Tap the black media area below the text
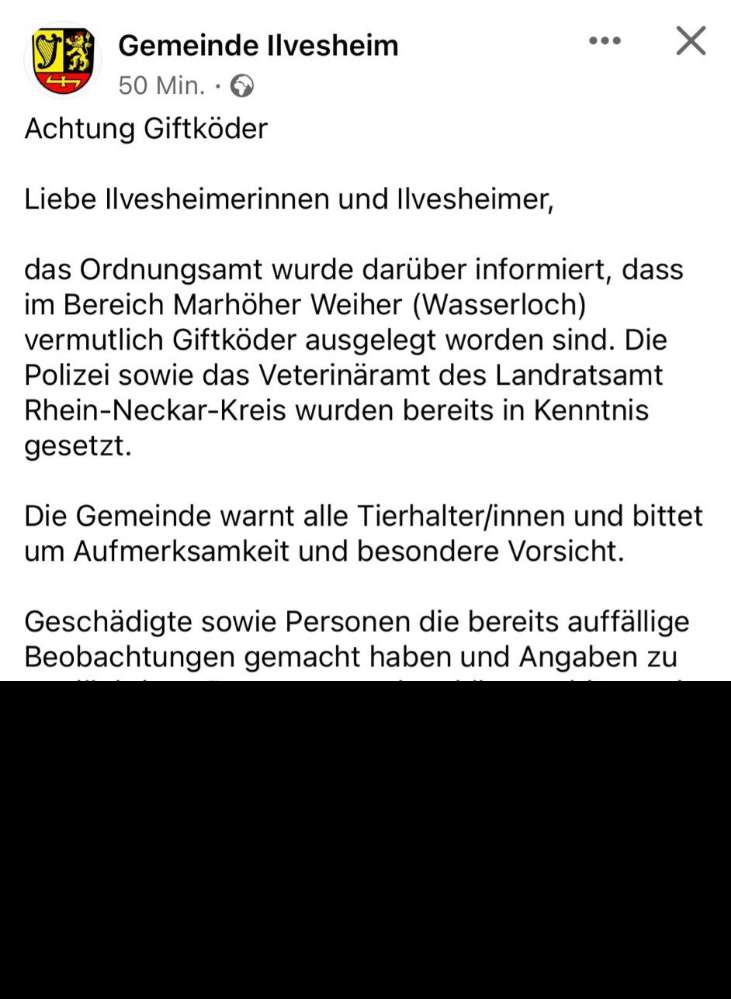731x999 pixels. point(365,840)
